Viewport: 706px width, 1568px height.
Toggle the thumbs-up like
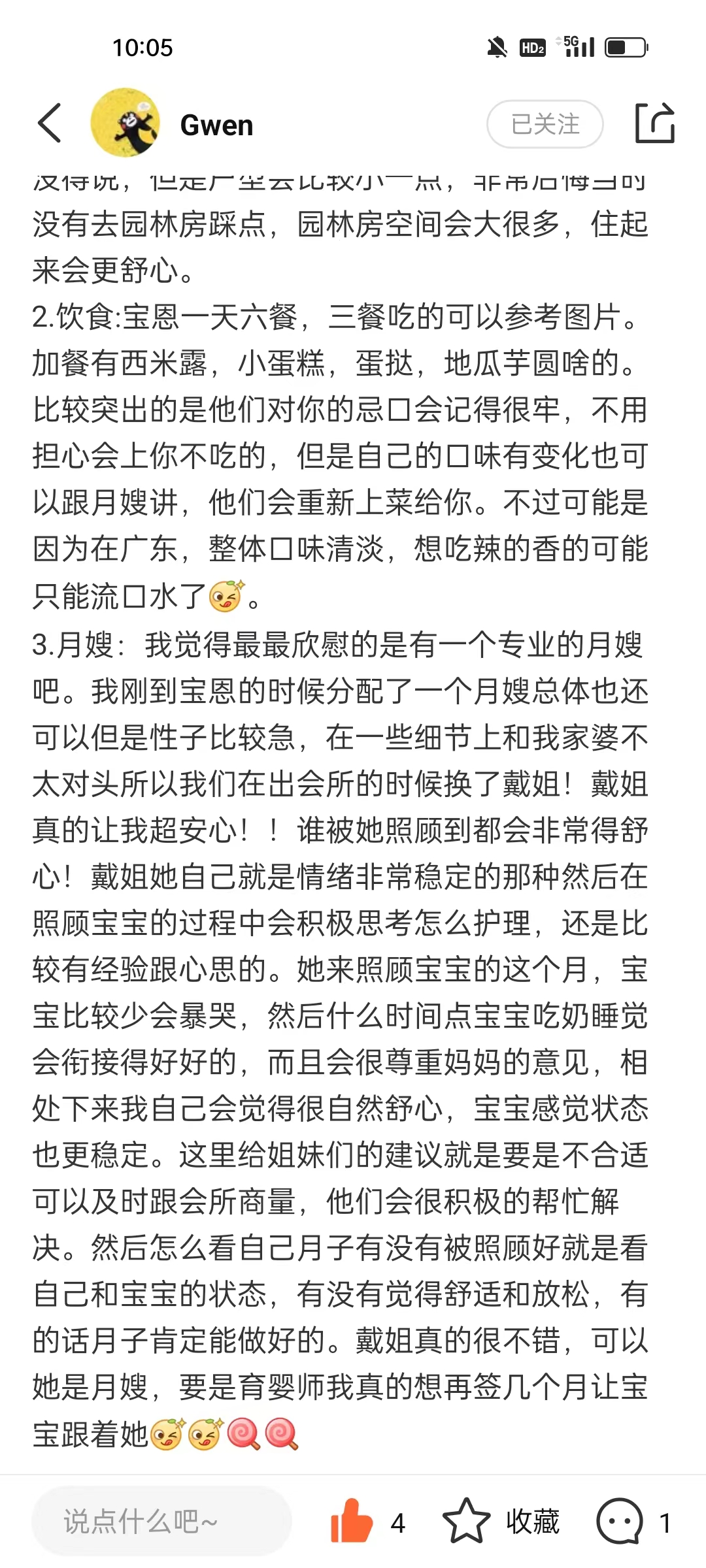(352, 1522)
